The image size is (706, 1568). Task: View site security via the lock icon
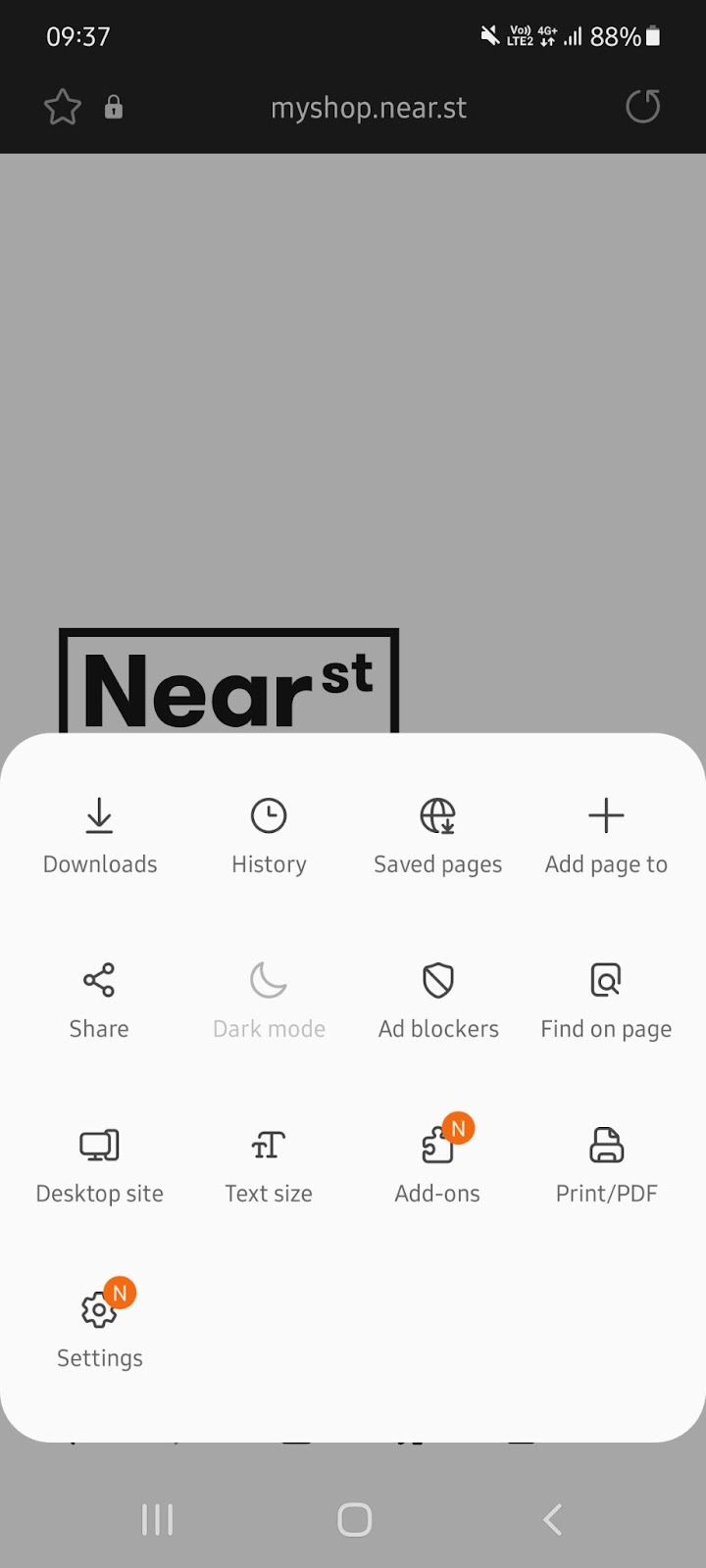(114, 107)
